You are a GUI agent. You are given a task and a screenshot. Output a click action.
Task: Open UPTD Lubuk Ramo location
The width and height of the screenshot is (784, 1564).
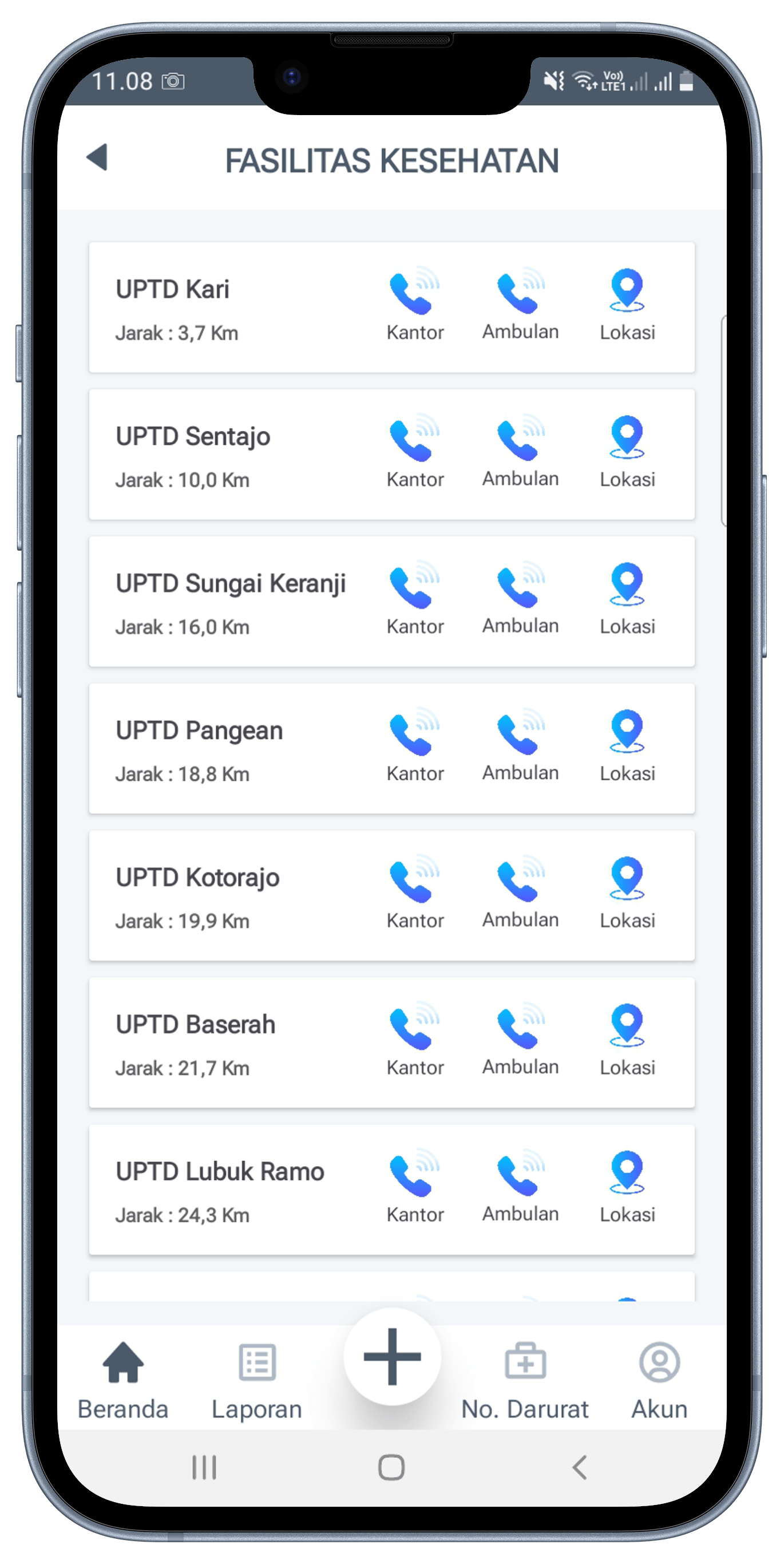click(627, 1184)
